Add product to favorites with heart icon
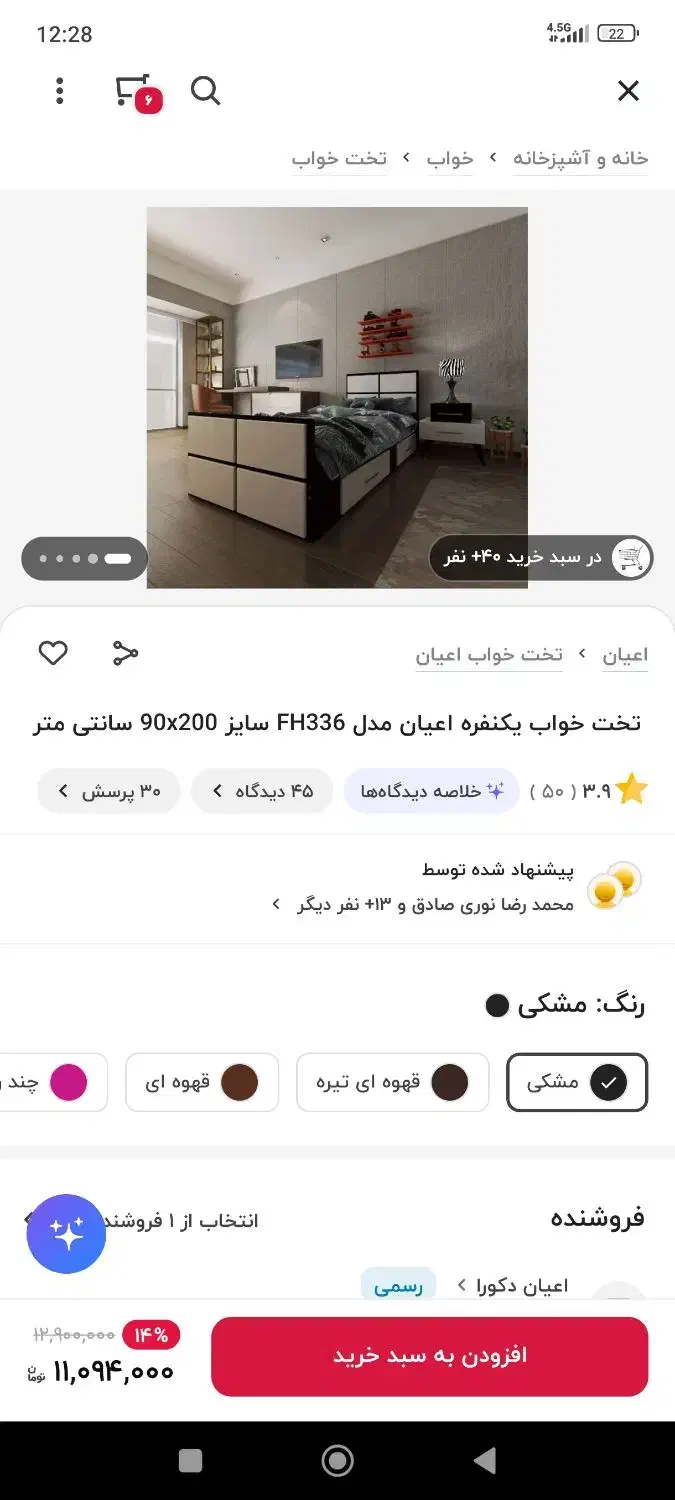The height and width of the screenshot is (1500, 675). (x=53, y=653)
